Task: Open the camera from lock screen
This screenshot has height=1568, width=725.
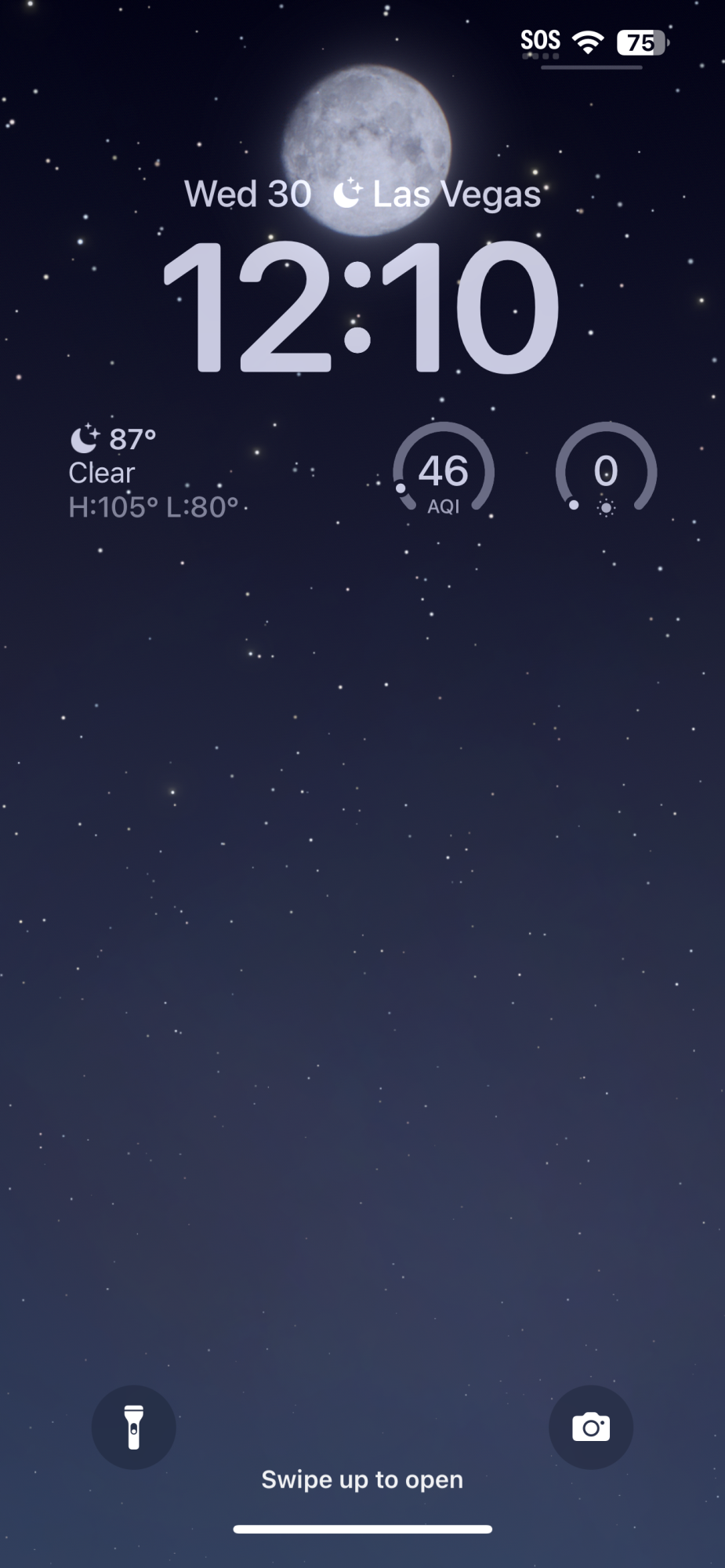Action: [591, 1427]
